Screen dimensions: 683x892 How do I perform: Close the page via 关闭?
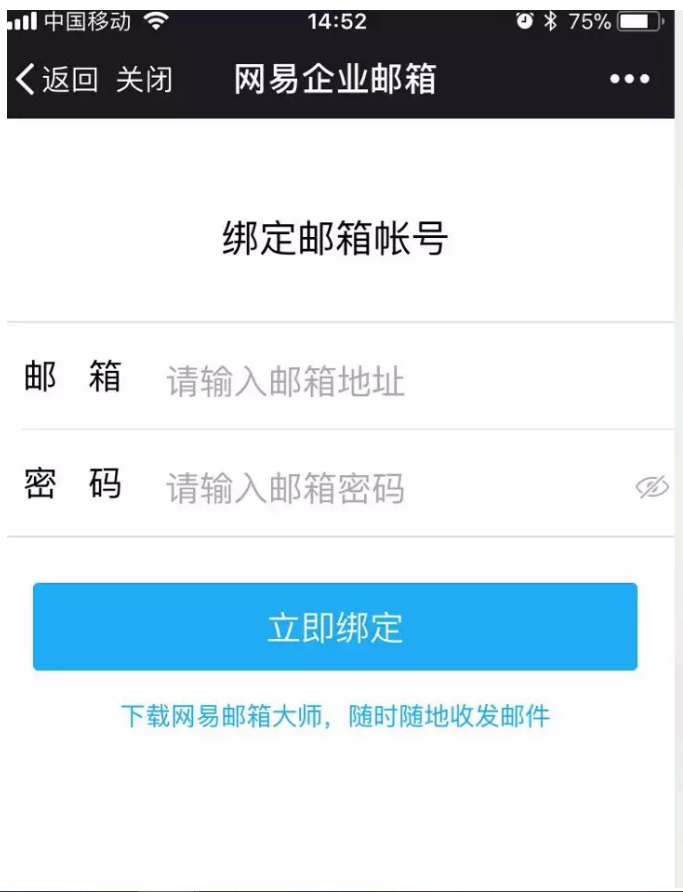click(x=144, y=80)
